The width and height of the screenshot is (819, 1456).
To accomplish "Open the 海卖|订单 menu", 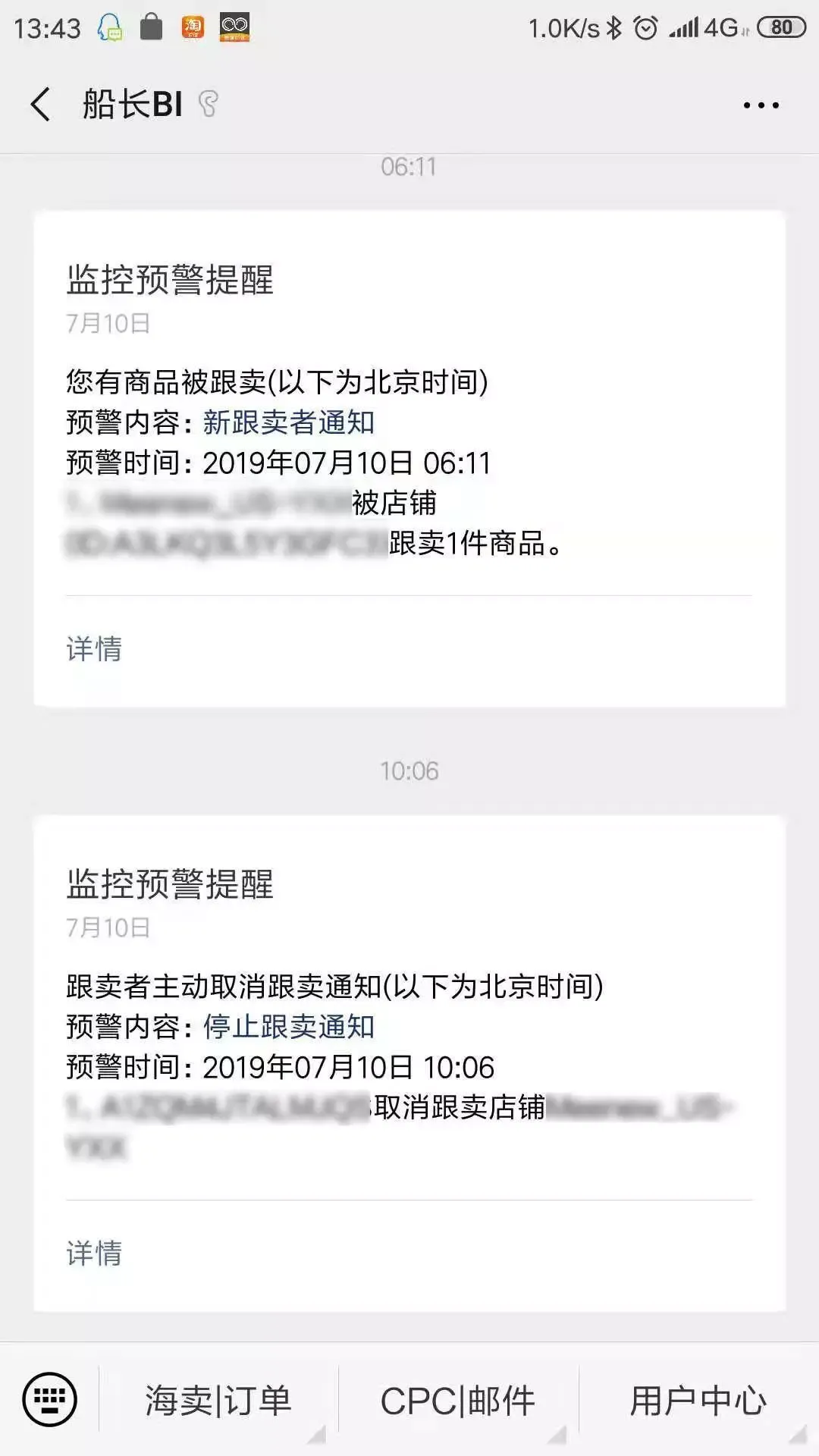I will (x=218, y=1401).
